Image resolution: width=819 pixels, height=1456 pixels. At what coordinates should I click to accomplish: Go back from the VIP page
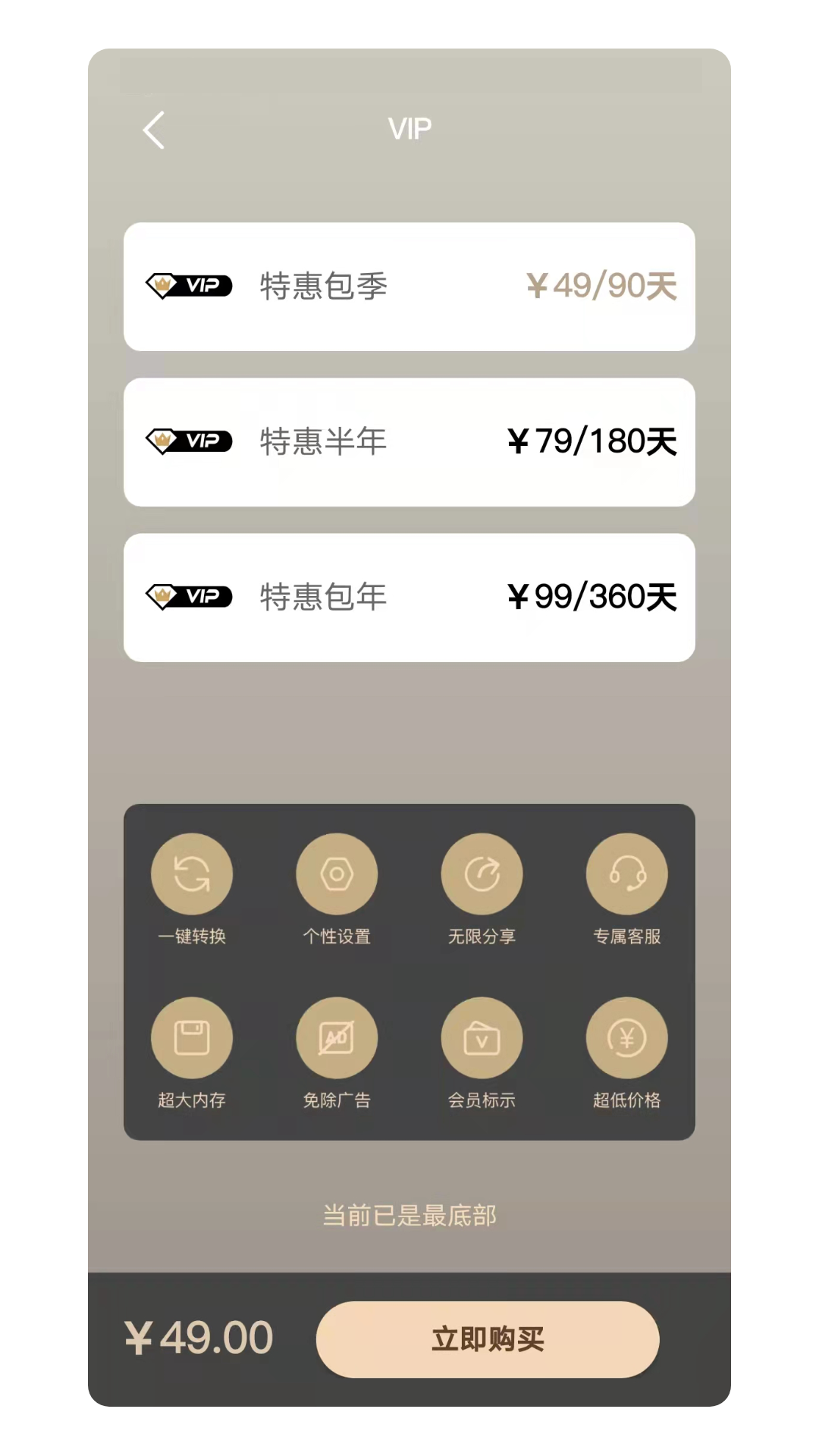(x=154, y=130)
